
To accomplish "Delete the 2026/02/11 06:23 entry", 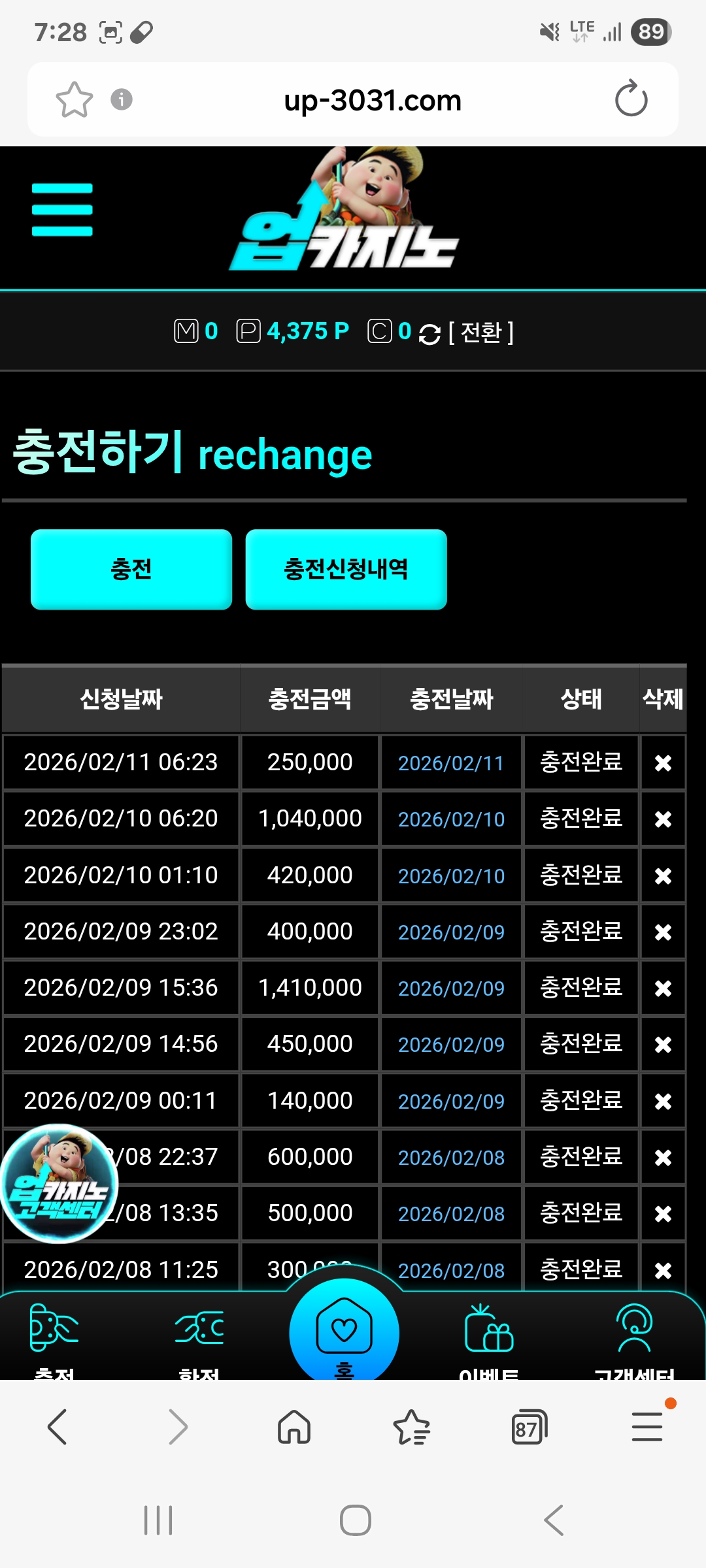I will coord(663,763).
